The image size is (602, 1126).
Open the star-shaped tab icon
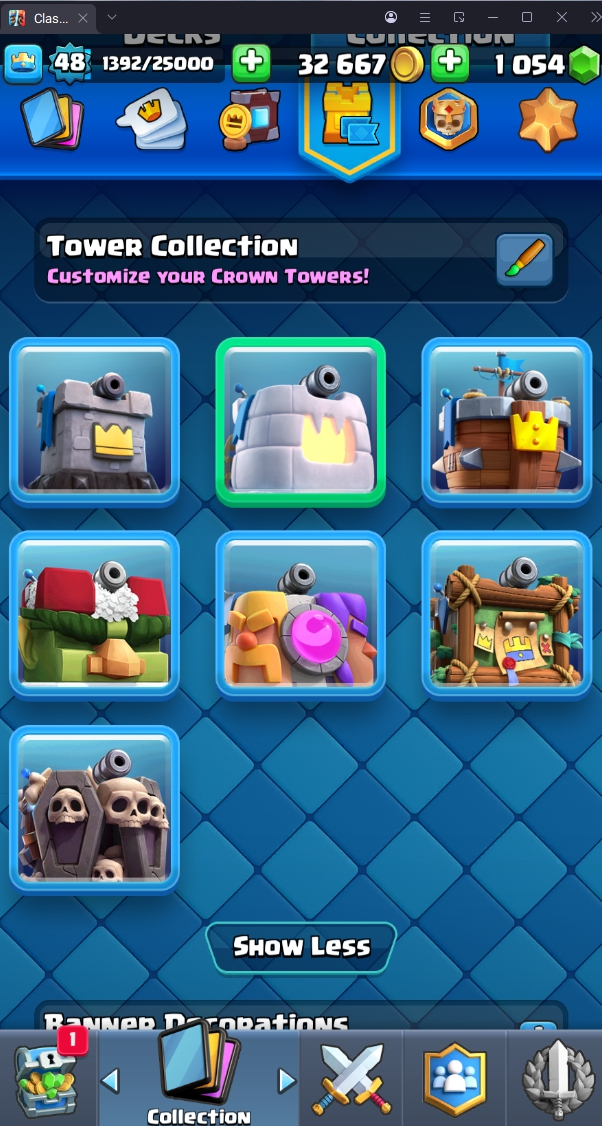pyautogui.click(x=548, y=120)
